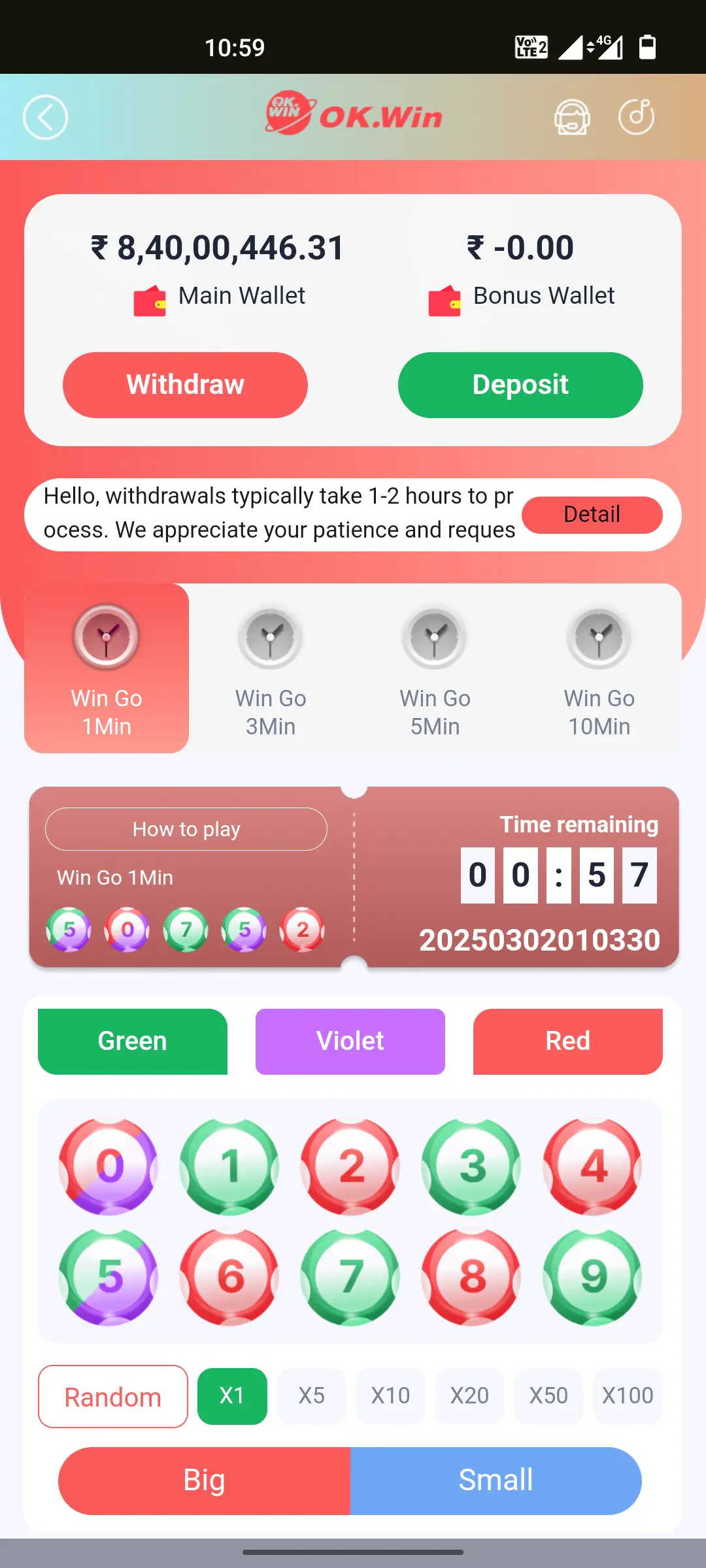
Task: Go back using the arrow icon
Action: [45, 118]
